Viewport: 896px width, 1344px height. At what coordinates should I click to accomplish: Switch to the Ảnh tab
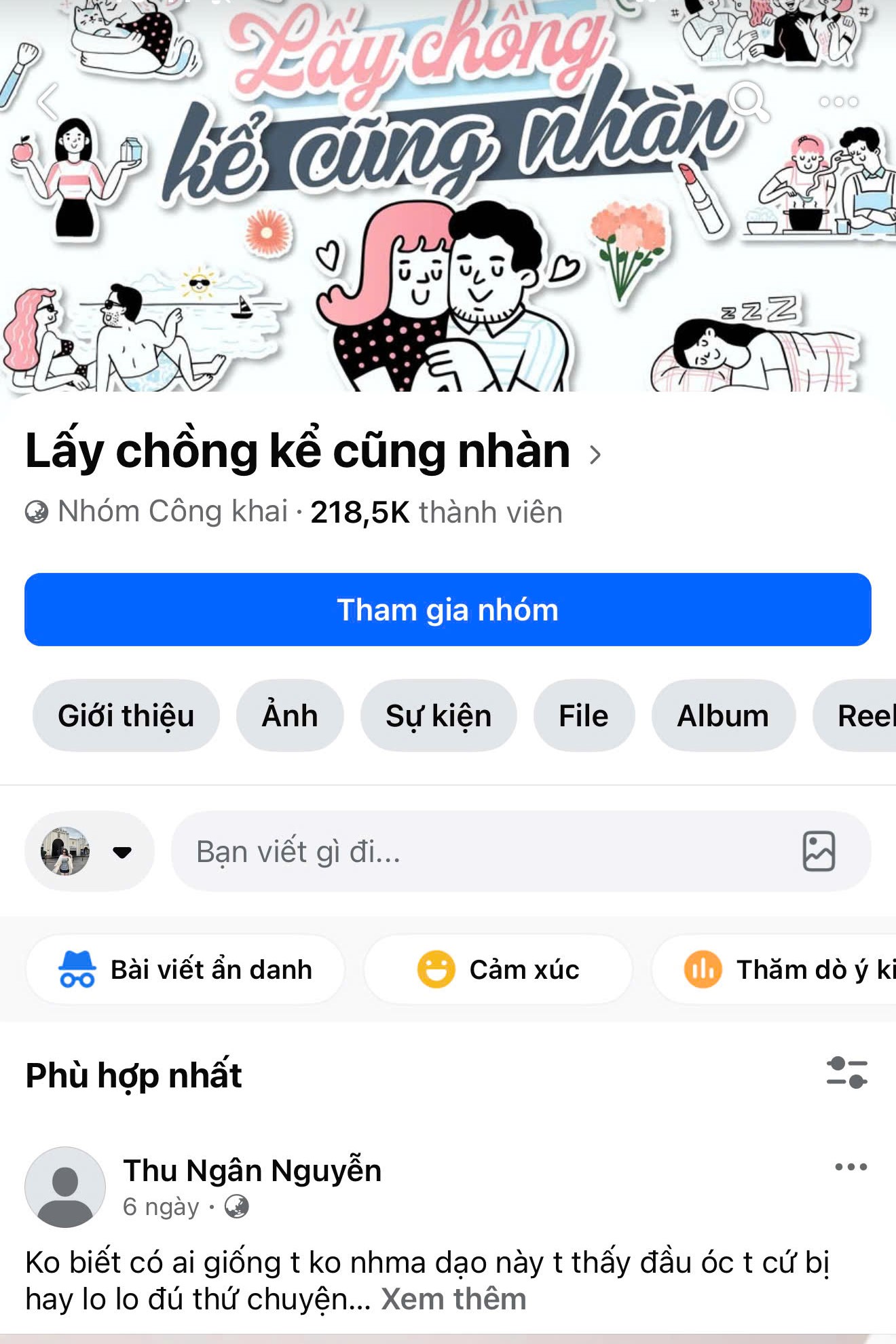(x=289, y=715)
